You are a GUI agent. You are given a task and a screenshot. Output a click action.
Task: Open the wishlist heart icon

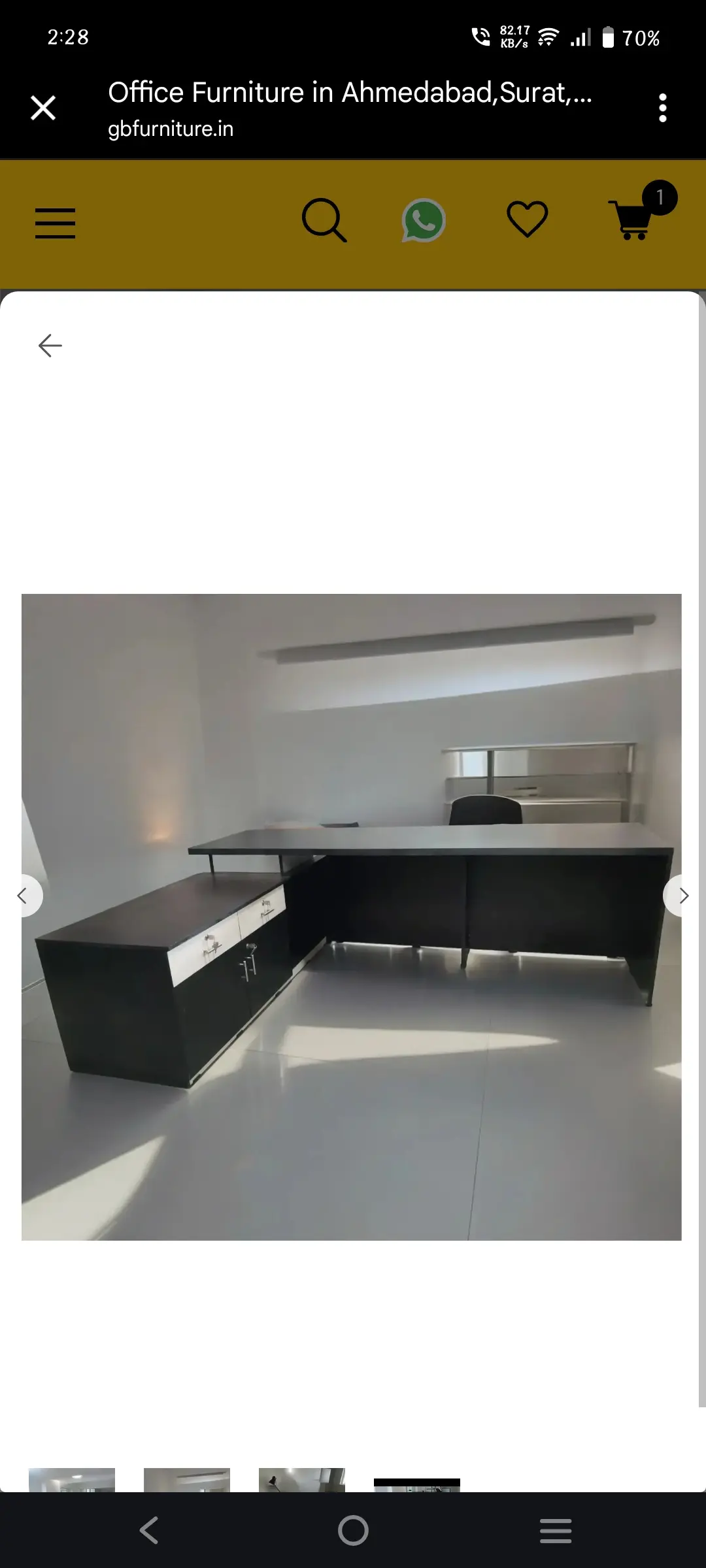point(527,220)
